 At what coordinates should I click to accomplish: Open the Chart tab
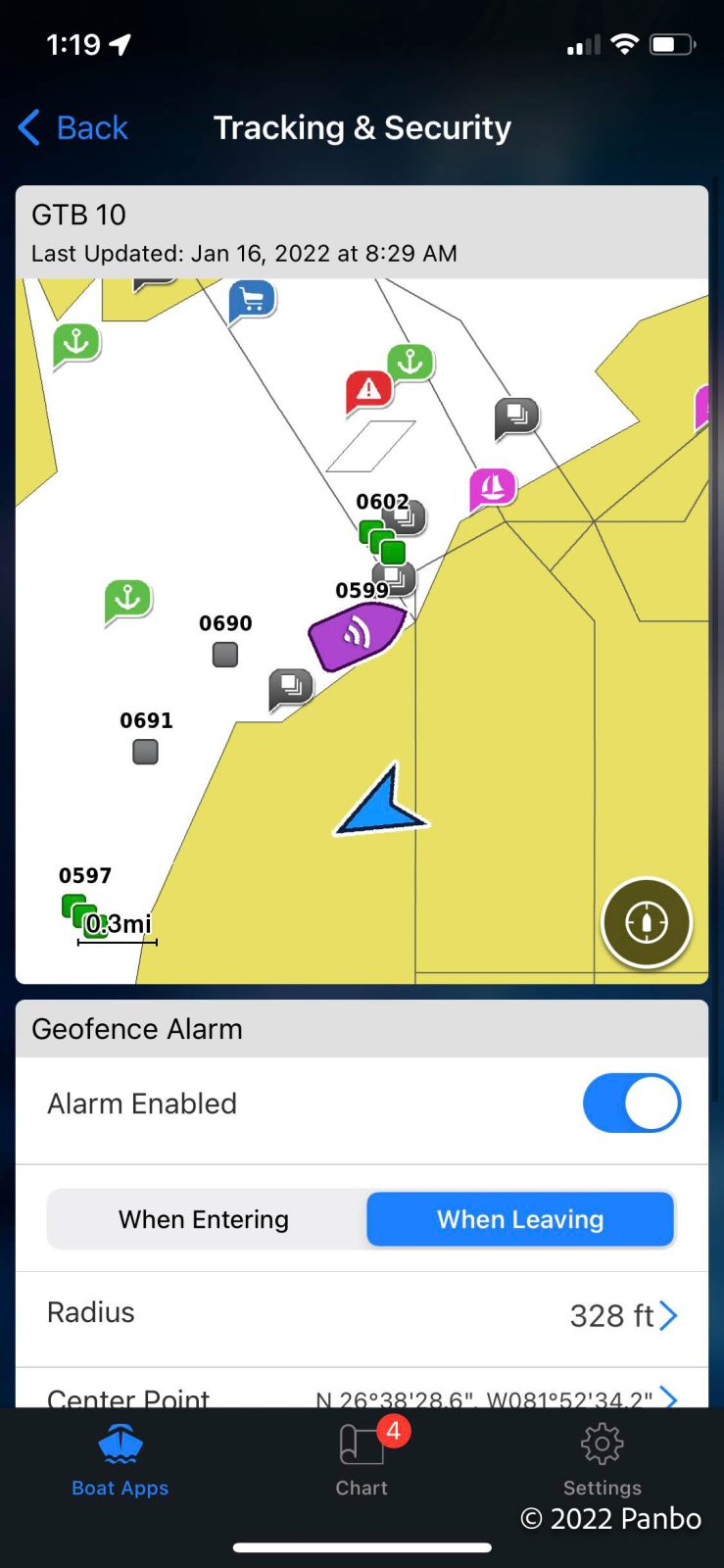click(362, 1460)
